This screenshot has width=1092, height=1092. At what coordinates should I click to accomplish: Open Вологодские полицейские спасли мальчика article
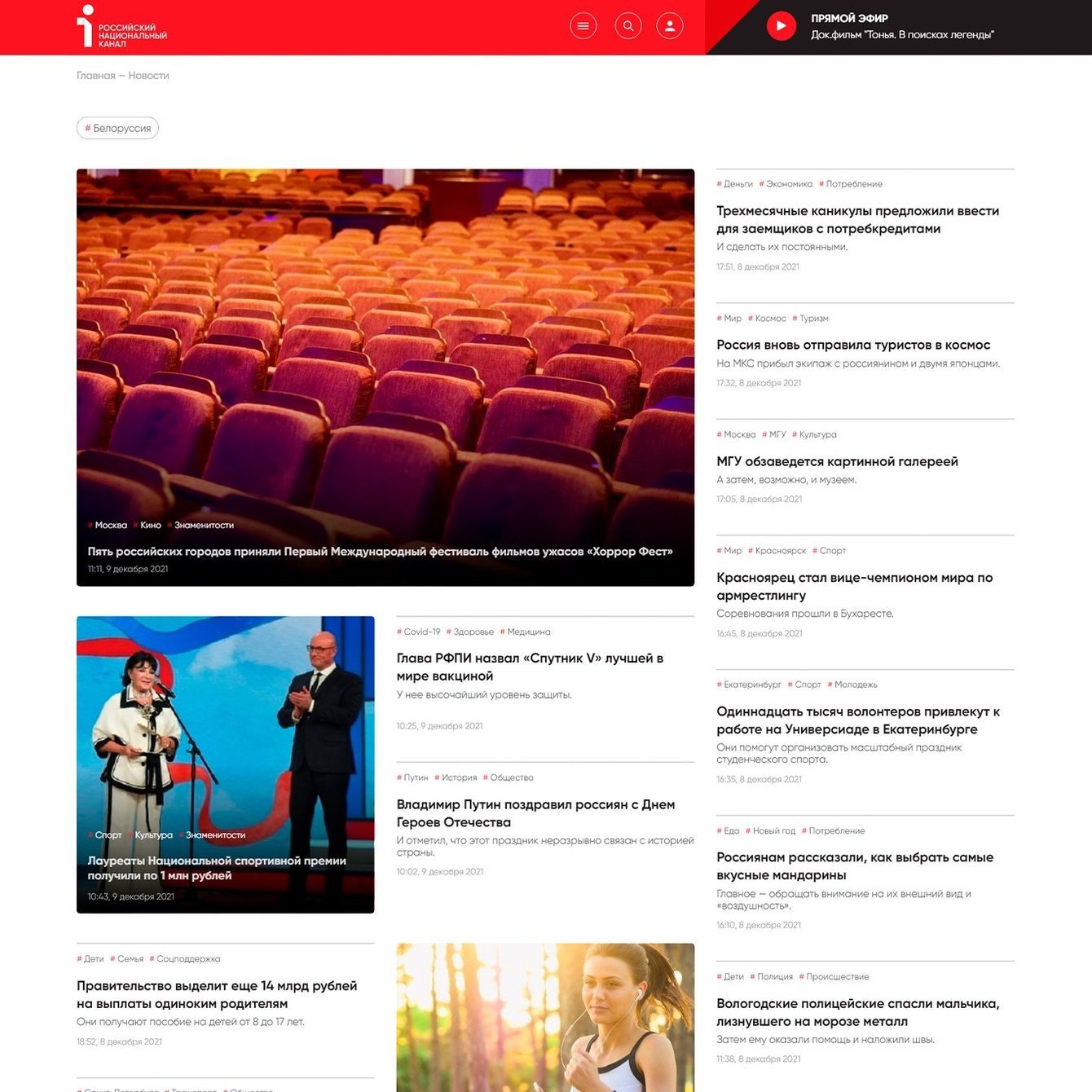(857, 1012)
